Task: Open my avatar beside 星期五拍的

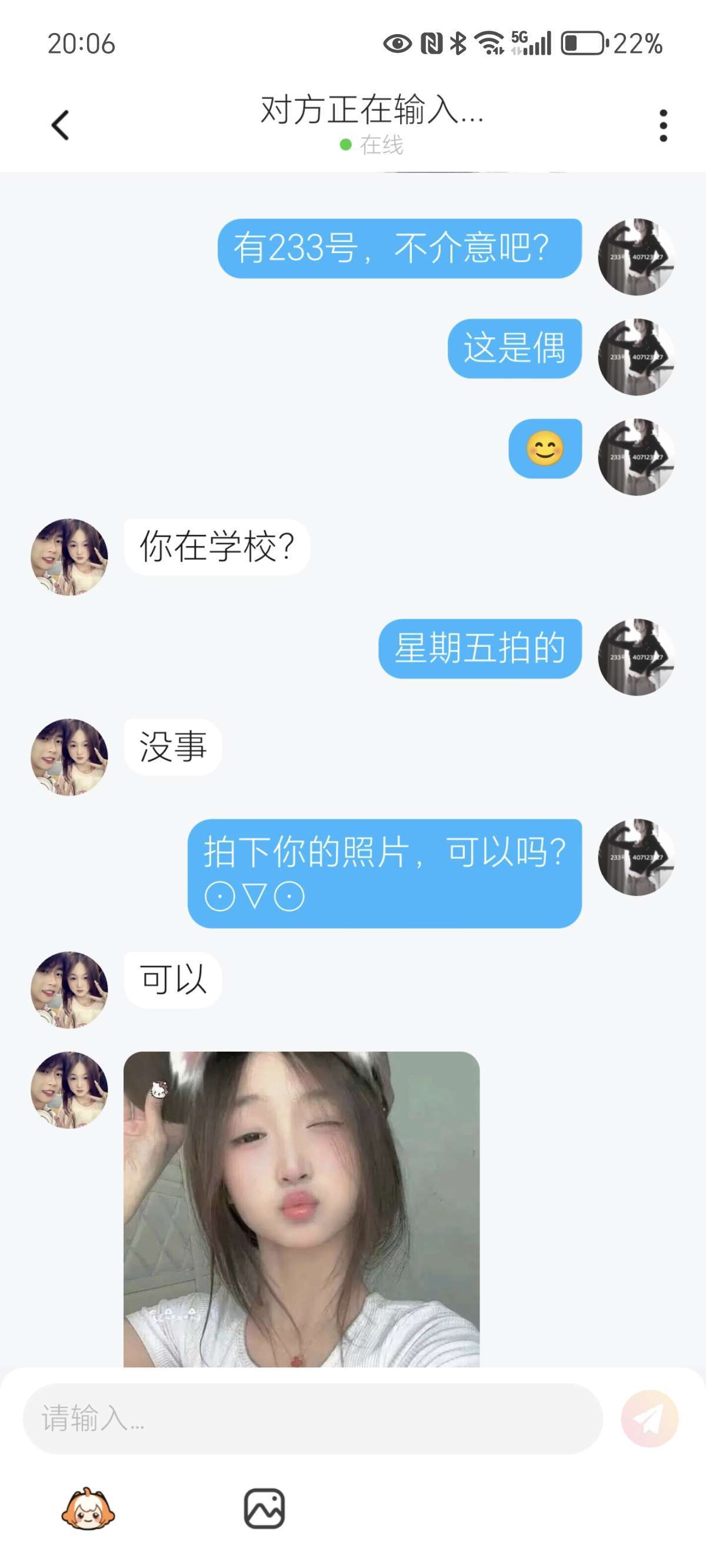Action: pyautogui.click(x=636, y=657)
